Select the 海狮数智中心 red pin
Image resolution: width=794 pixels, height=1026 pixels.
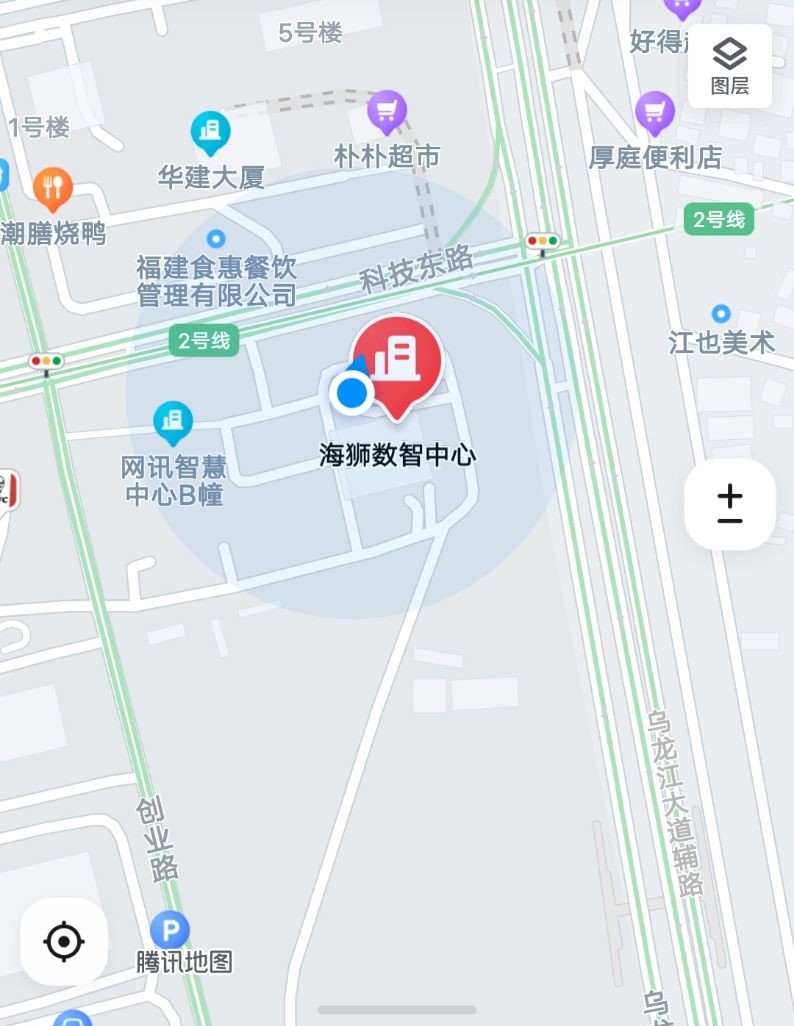(x=398, y=362)
